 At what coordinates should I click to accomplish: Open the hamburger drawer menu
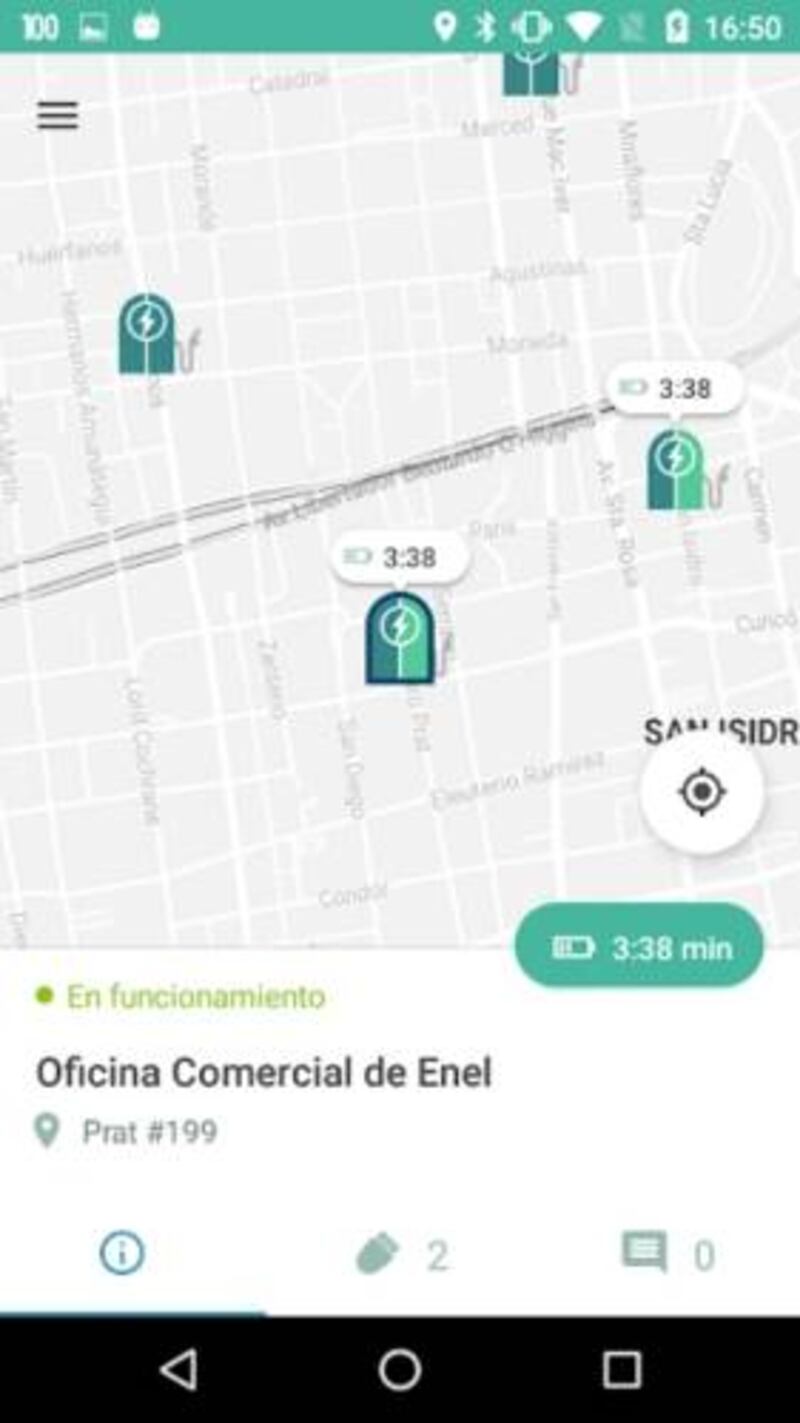[x=58, y=116]
